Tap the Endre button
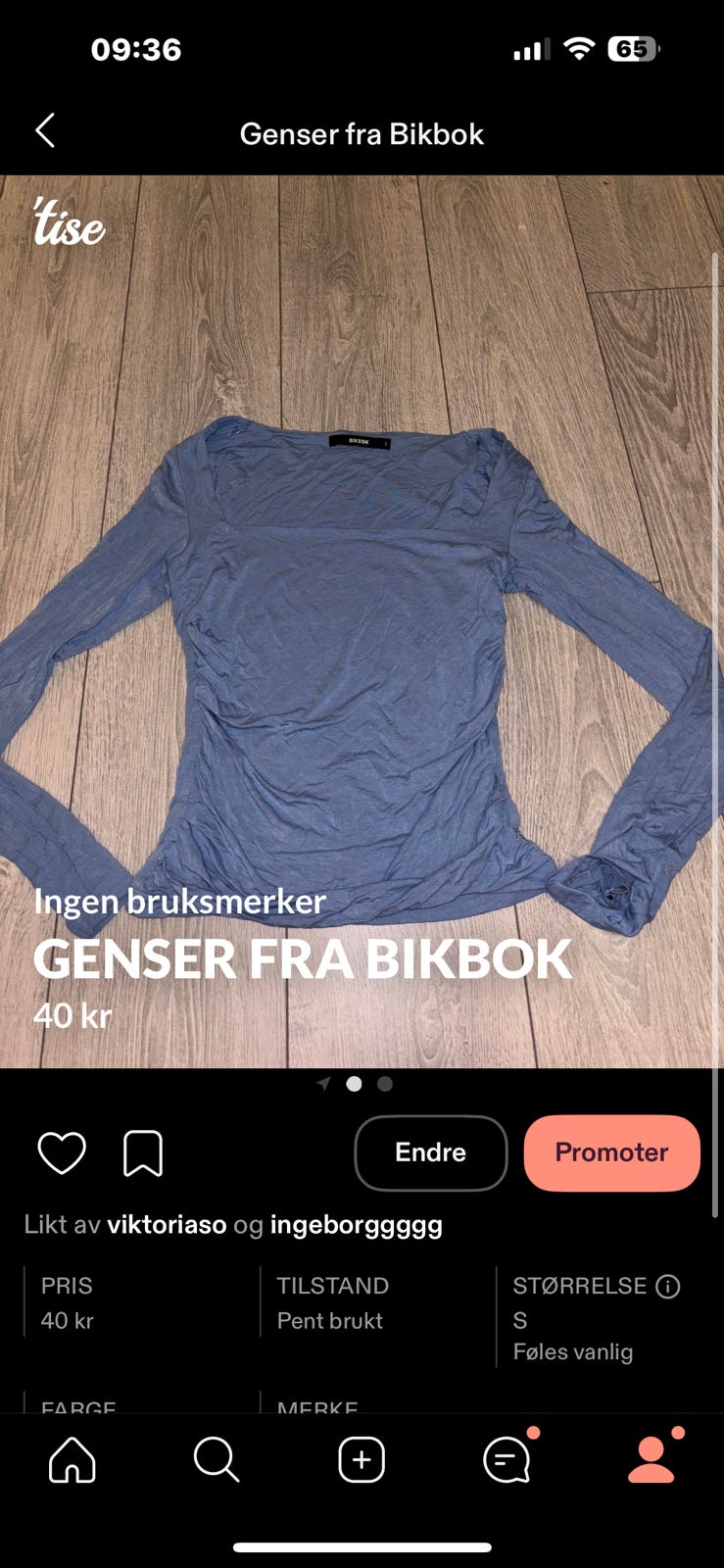Screen dimensions: 724x1568 pos(430,1153)
